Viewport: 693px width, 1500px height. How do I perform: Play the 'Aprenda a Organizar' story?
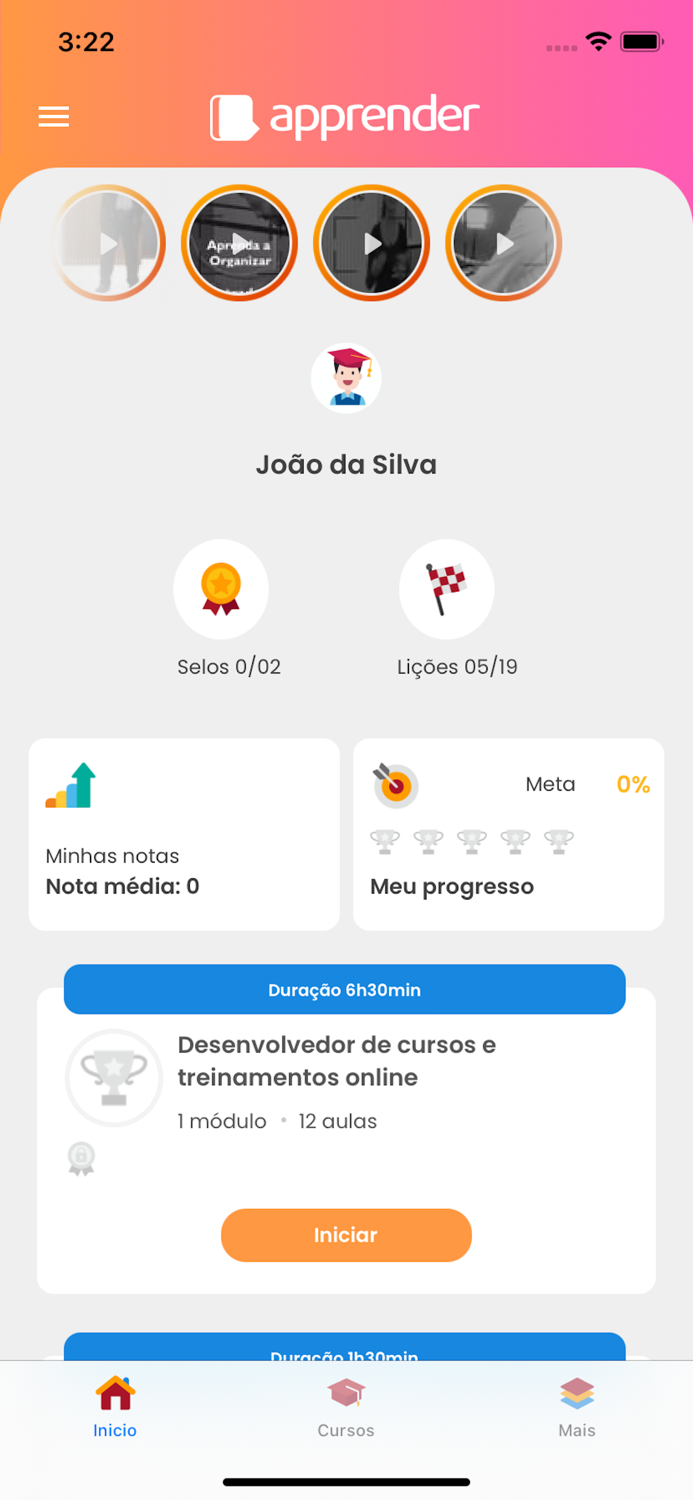[x=239, y=243]
